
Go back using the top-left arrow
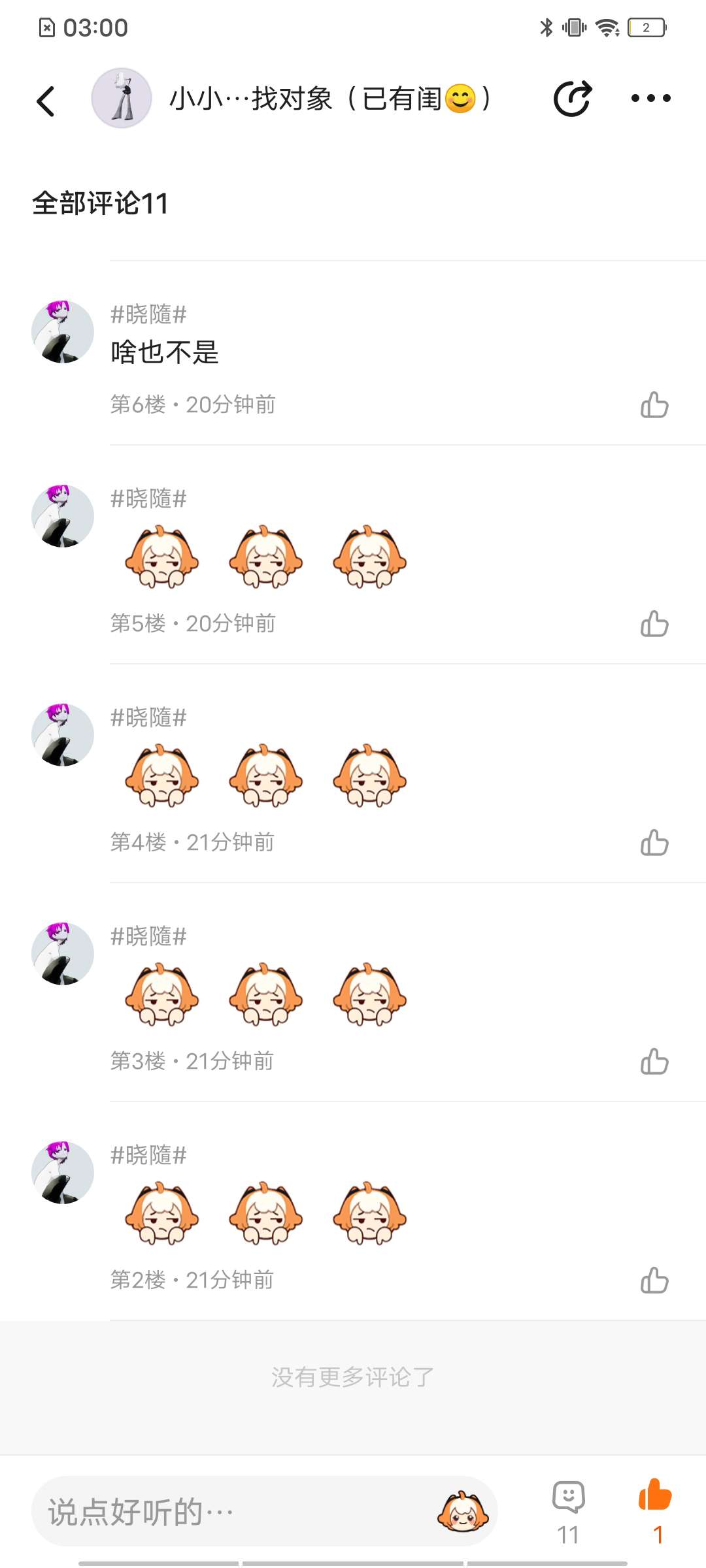click(x=46, y=101)
